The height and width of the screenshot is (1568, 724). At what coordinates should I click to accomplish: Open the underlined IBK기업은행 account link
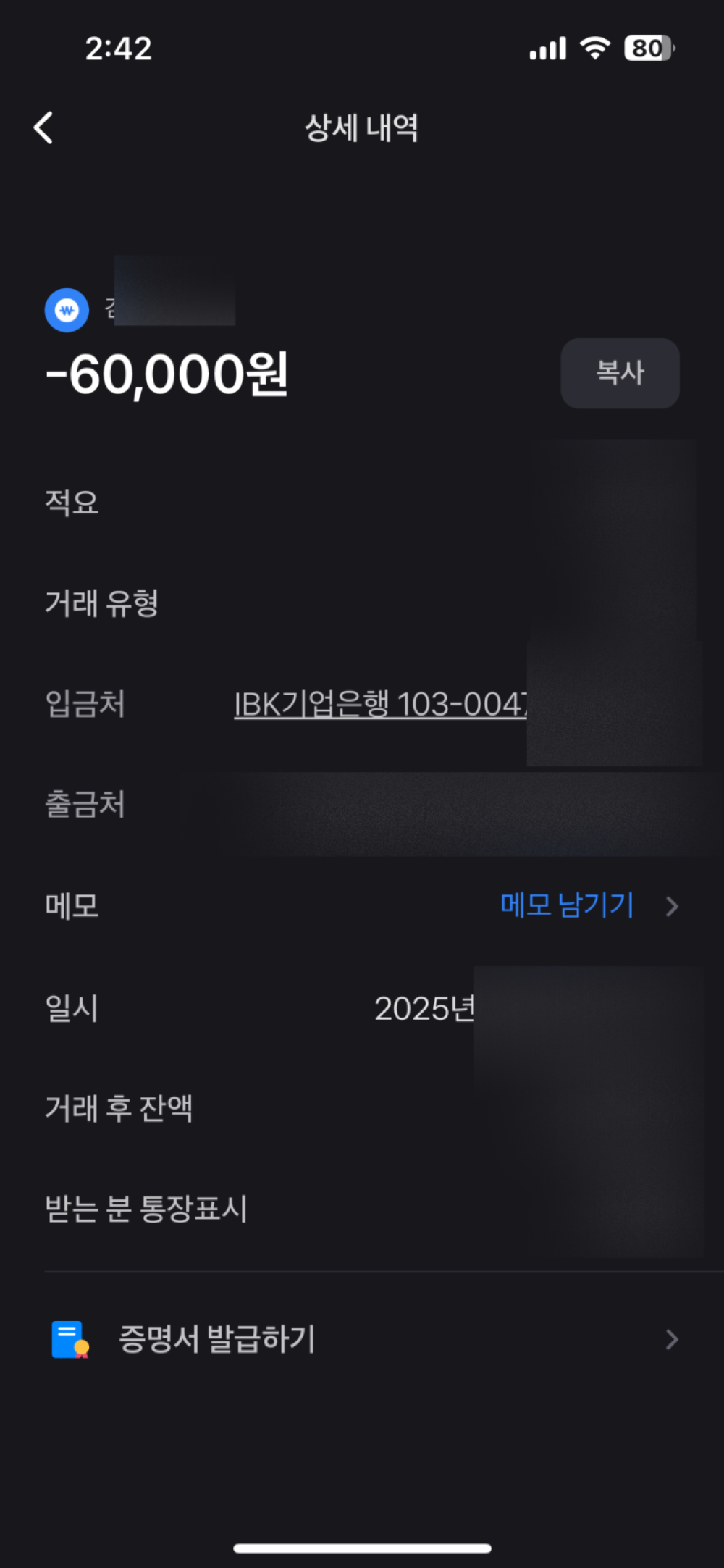tap(380, 704)
